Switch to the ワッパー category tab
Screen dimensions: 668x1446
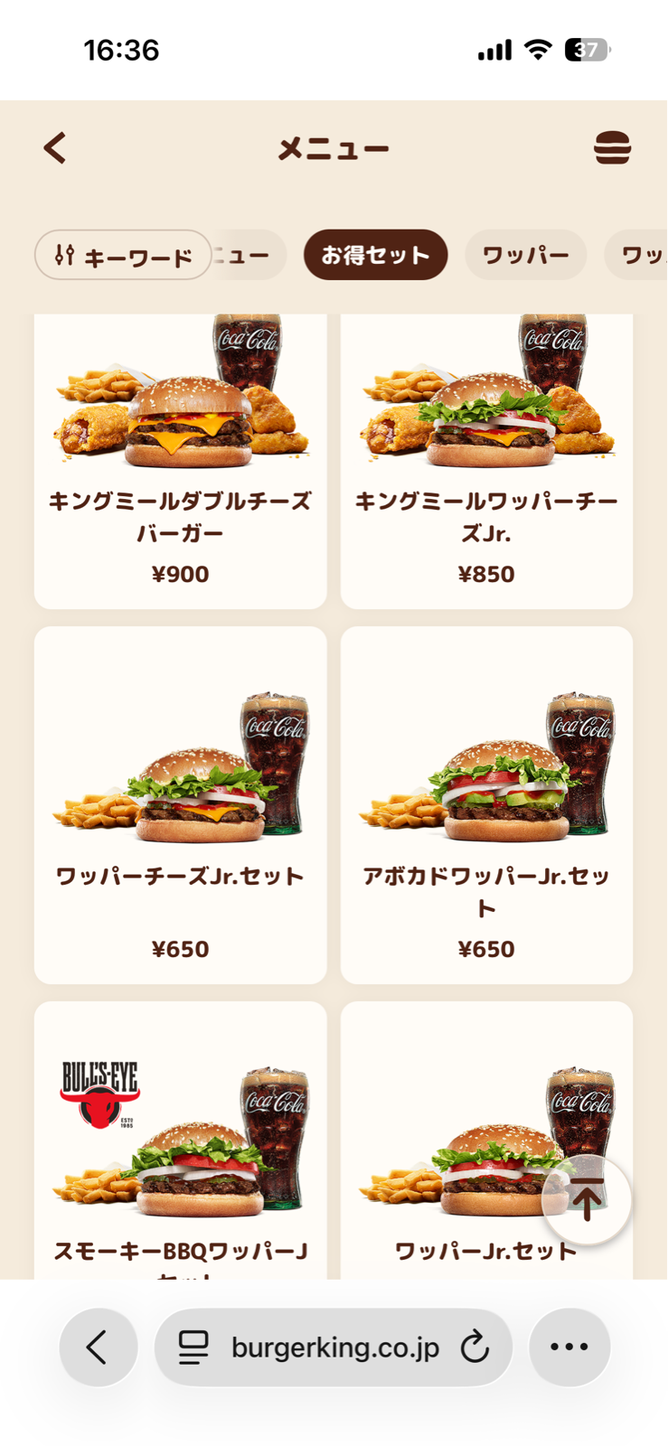(525, 255)
